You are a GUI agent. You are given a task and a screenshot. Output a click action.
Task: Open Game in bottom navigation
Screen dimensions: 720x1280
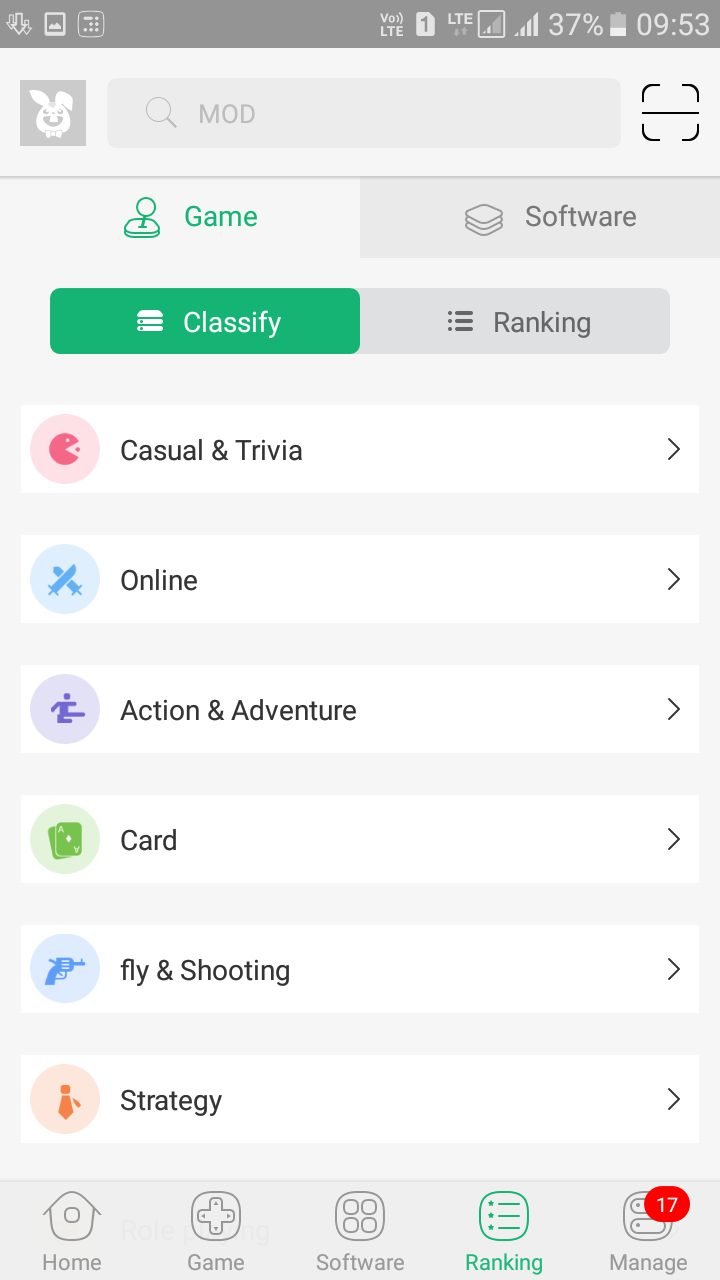[x=216, y=1232]
